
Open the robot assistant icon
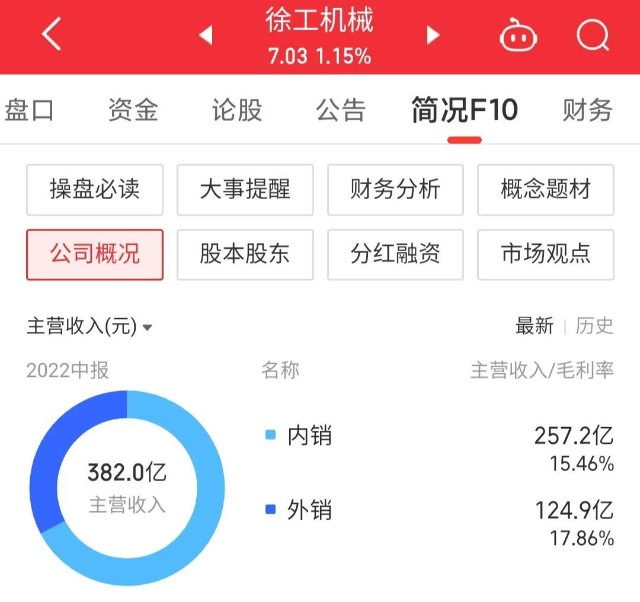(x=518, y=36)
